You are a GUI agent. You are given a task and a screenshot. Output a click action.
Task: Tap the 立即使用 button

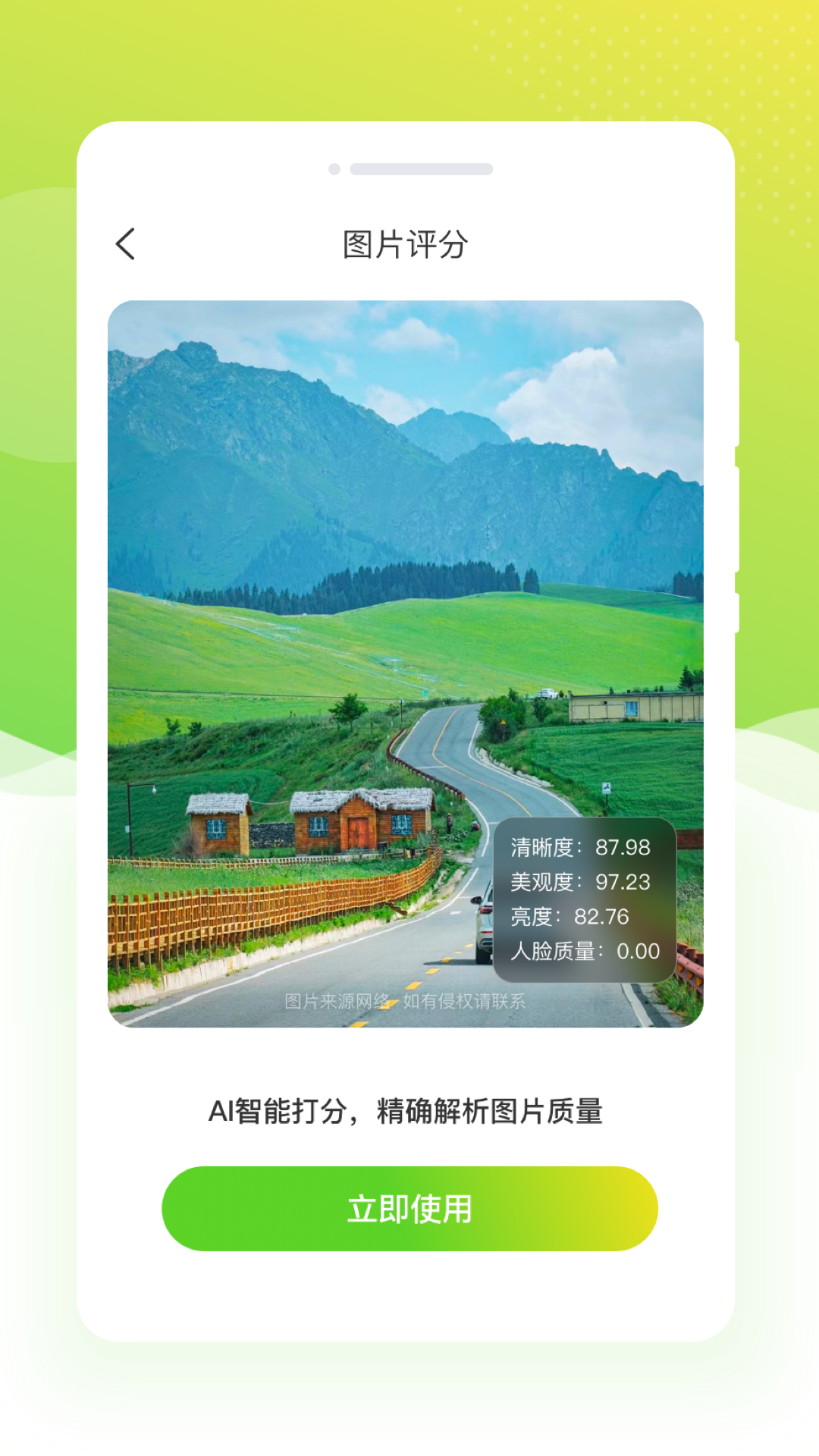[x=409, y=1208]
